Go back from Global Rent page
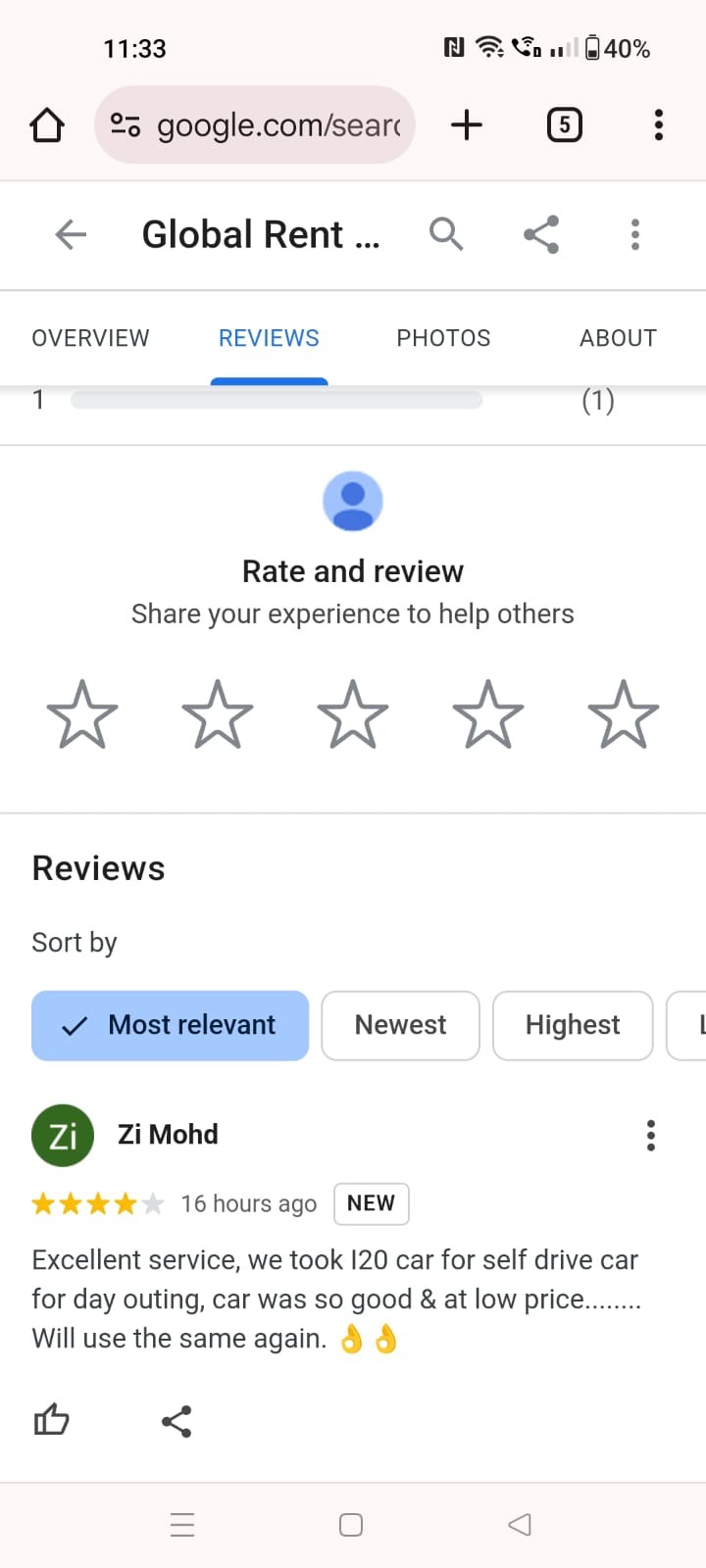This screenshot has height=1568, width=706. pyautogui.click(x=71, y=234)
